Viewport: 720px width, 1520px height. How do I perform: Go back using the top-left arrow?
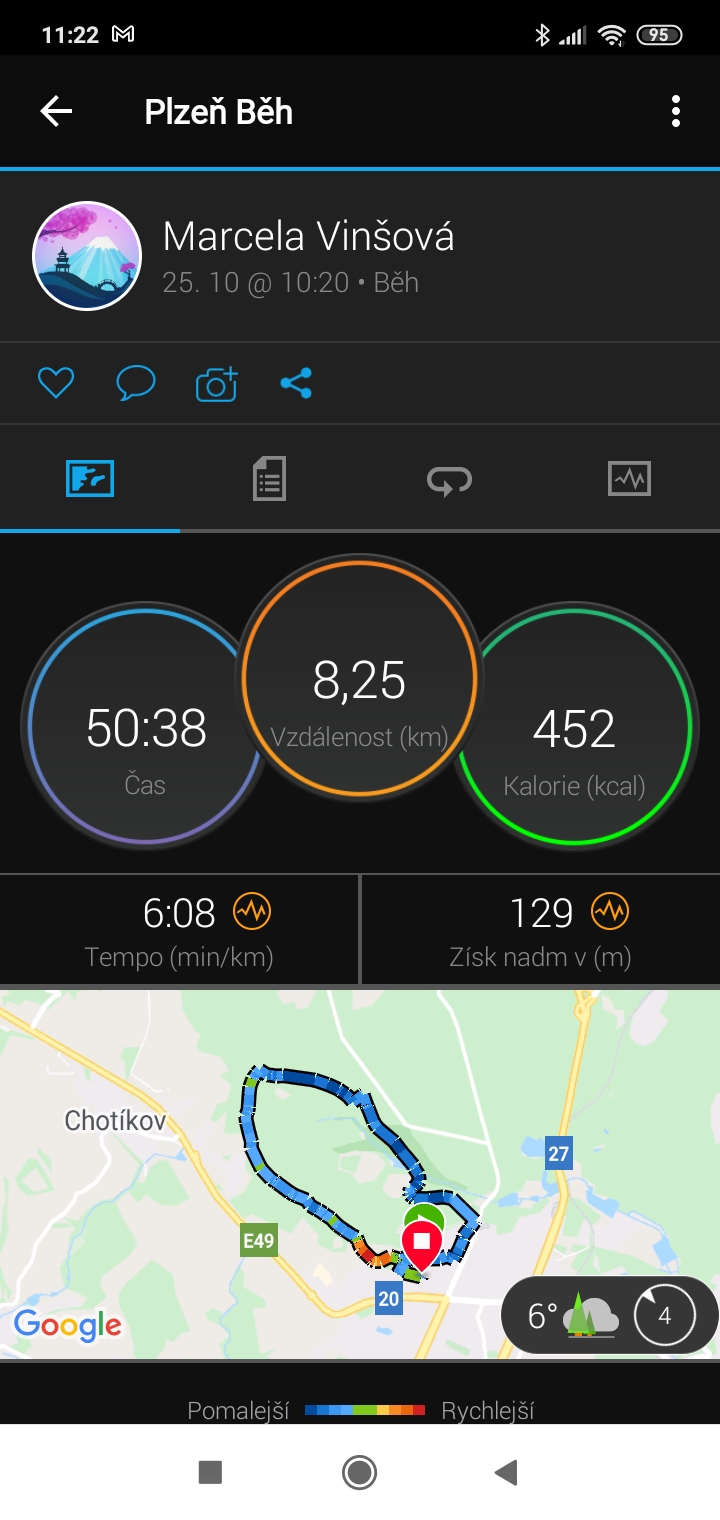[56, 111]
